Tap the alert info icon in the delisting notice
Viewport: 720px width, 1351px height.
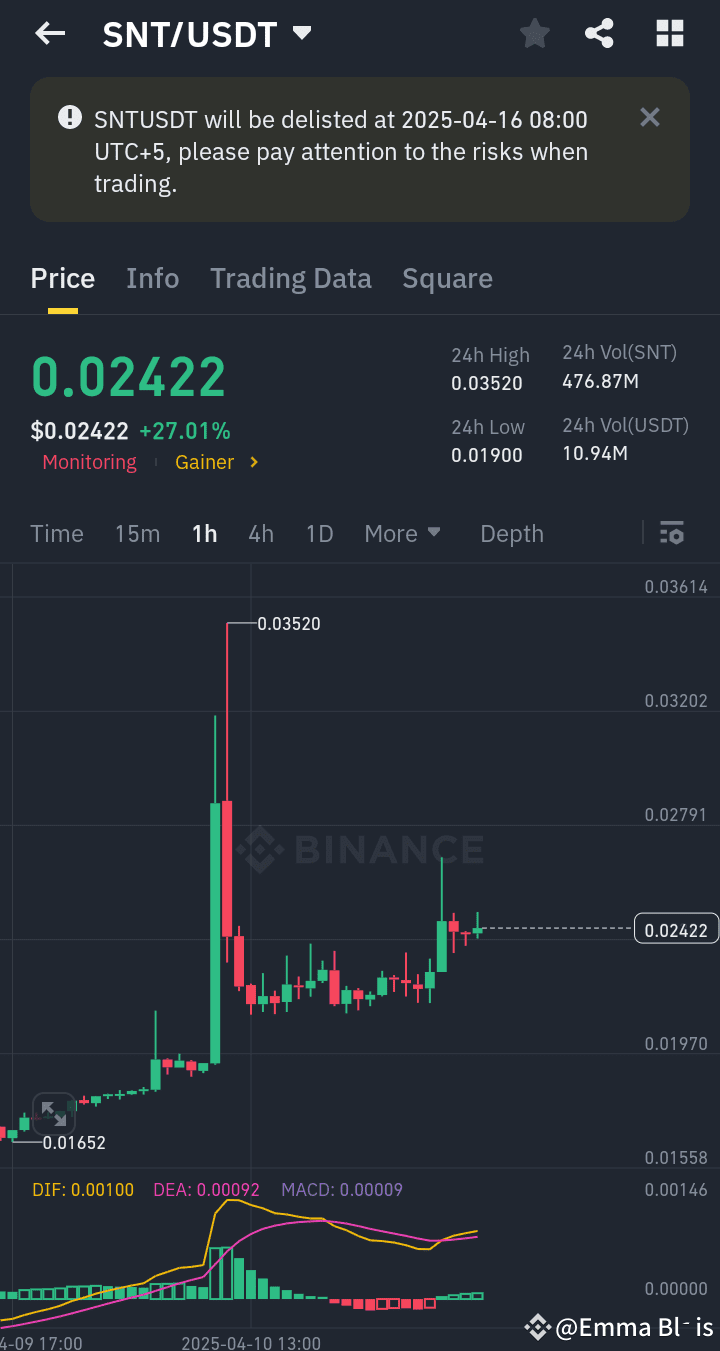tap(69, 117)
